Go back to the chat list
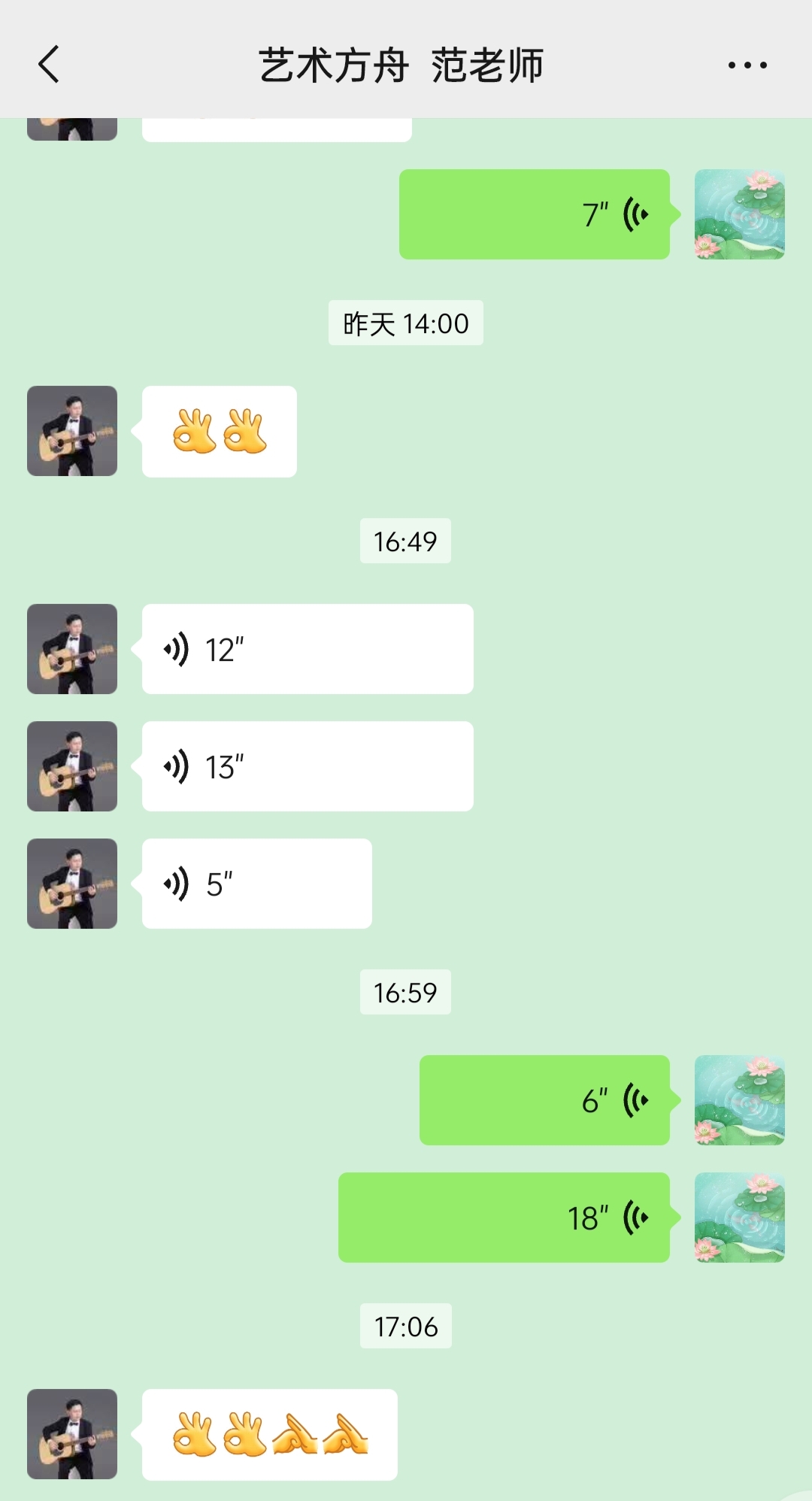 point(49,65)
